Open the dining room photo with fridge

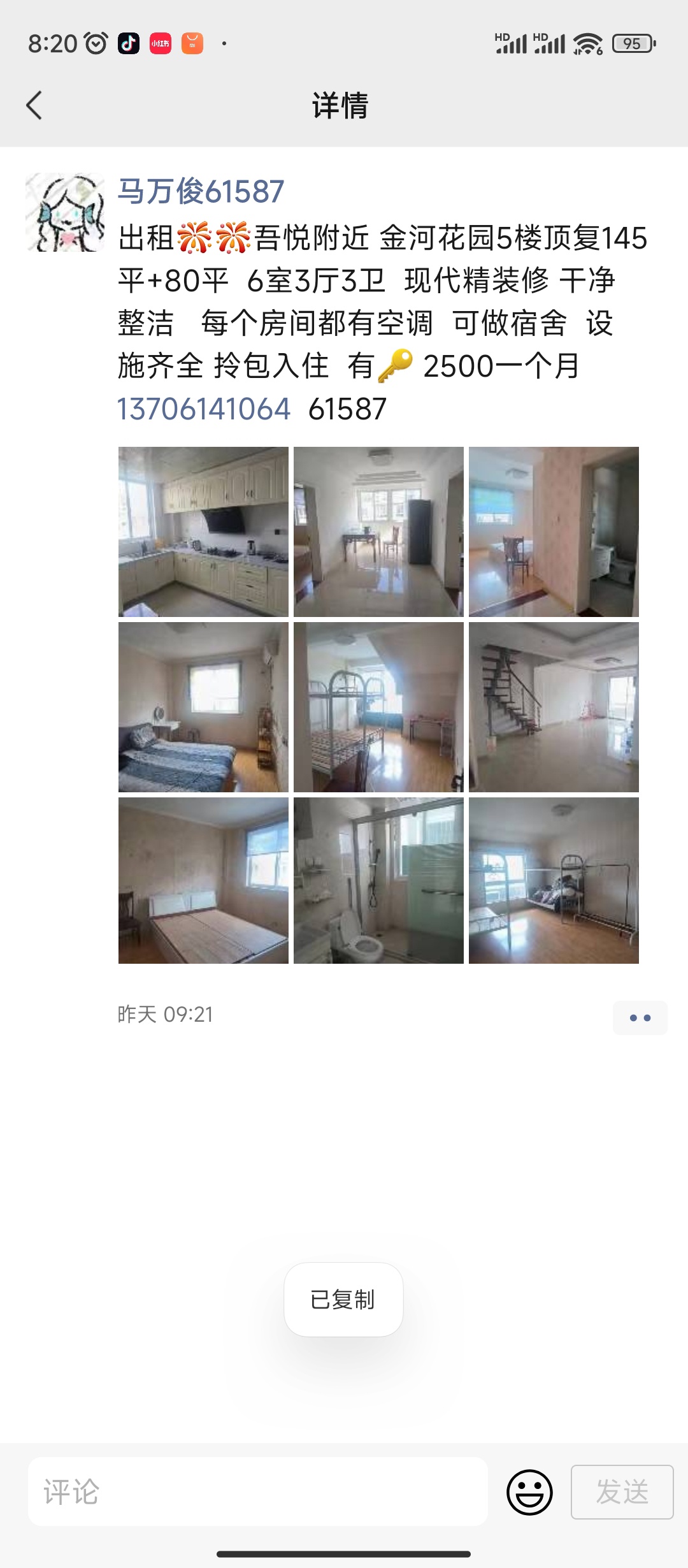point(378,532)
